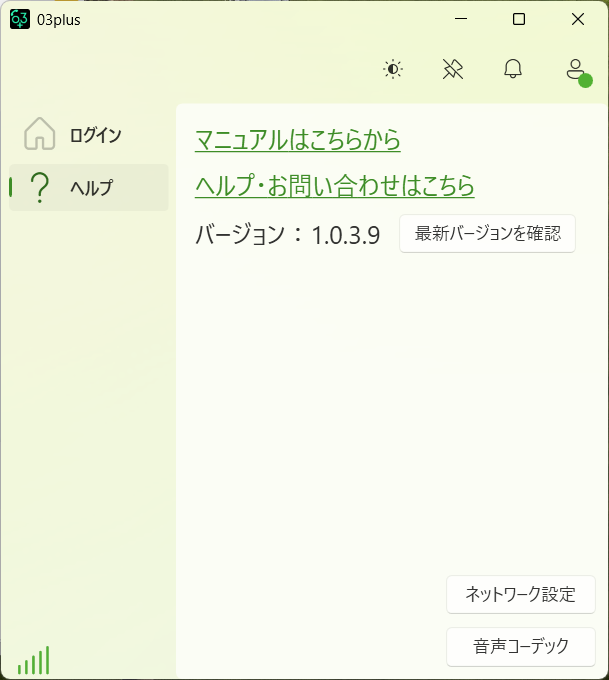Toggle the brightness theme icon
This screenshot has width=609, height=680.
point(393,69)
